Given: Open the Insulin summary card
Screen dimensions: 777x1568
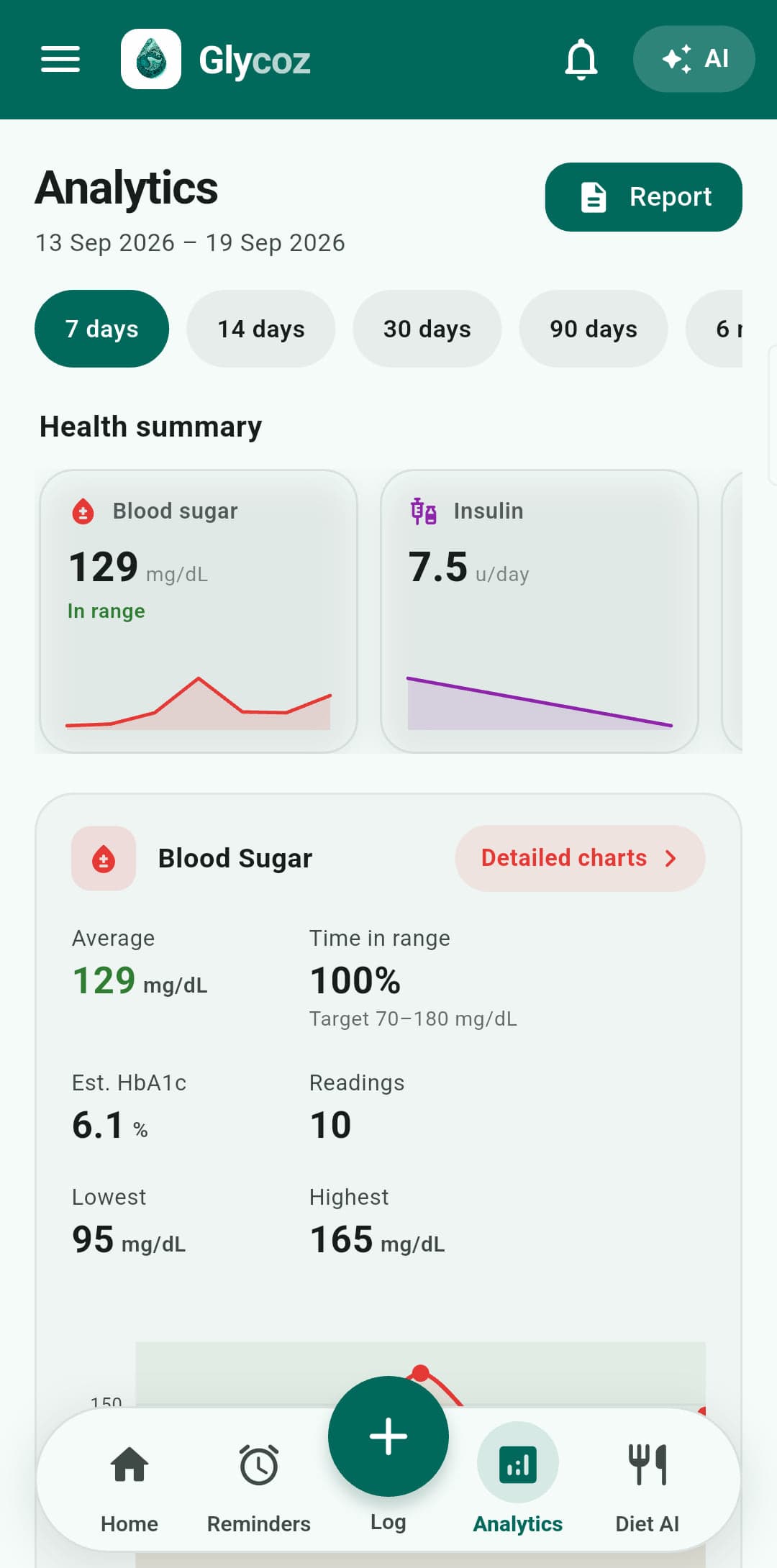Looking at the screenshot, I should [x=540, y=611].
